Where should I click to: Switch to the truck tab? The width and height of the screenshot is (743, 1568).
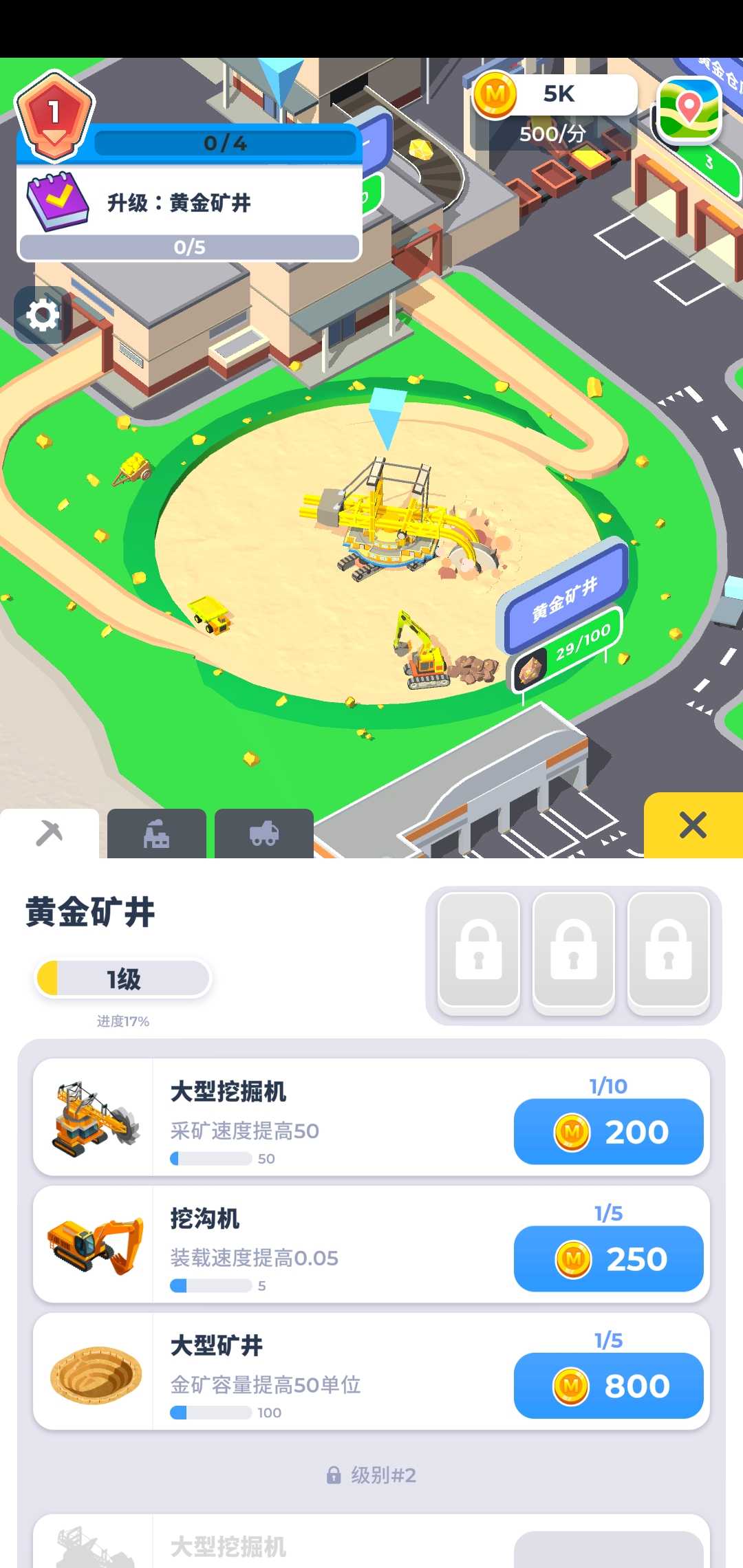pos(264,834)
